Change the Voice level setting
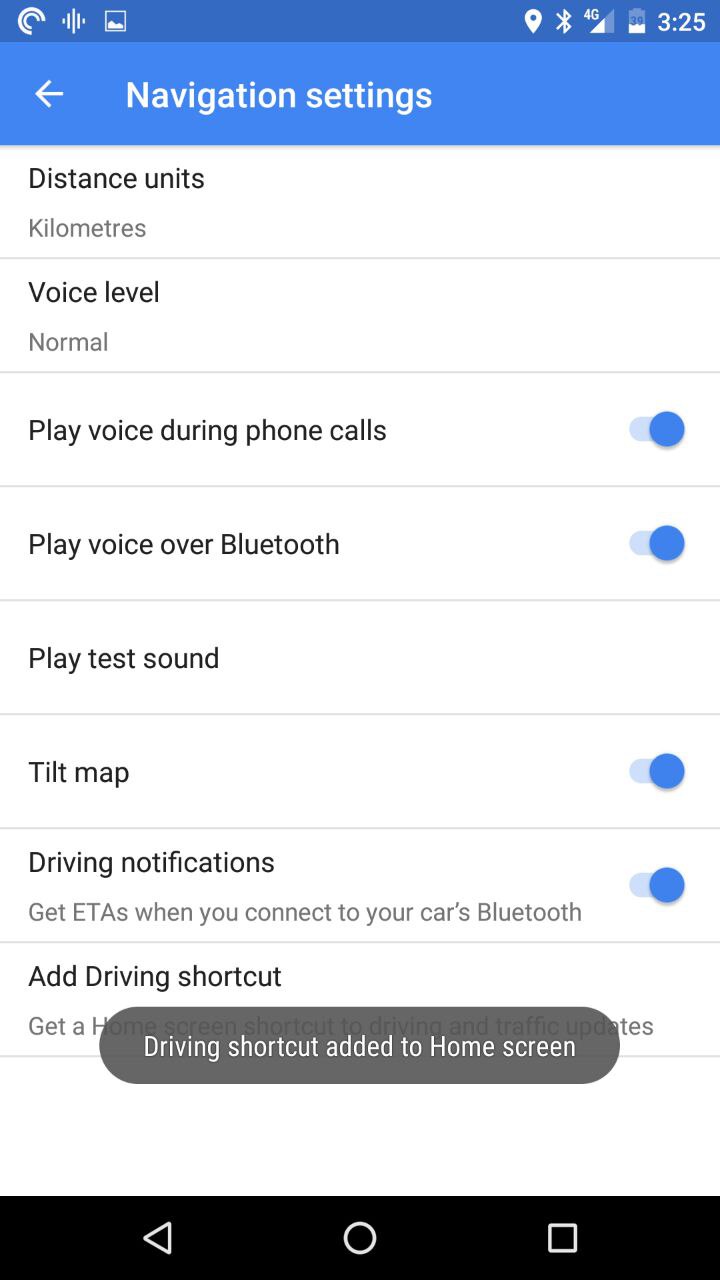720x1280 pixels. coord(360,316)
